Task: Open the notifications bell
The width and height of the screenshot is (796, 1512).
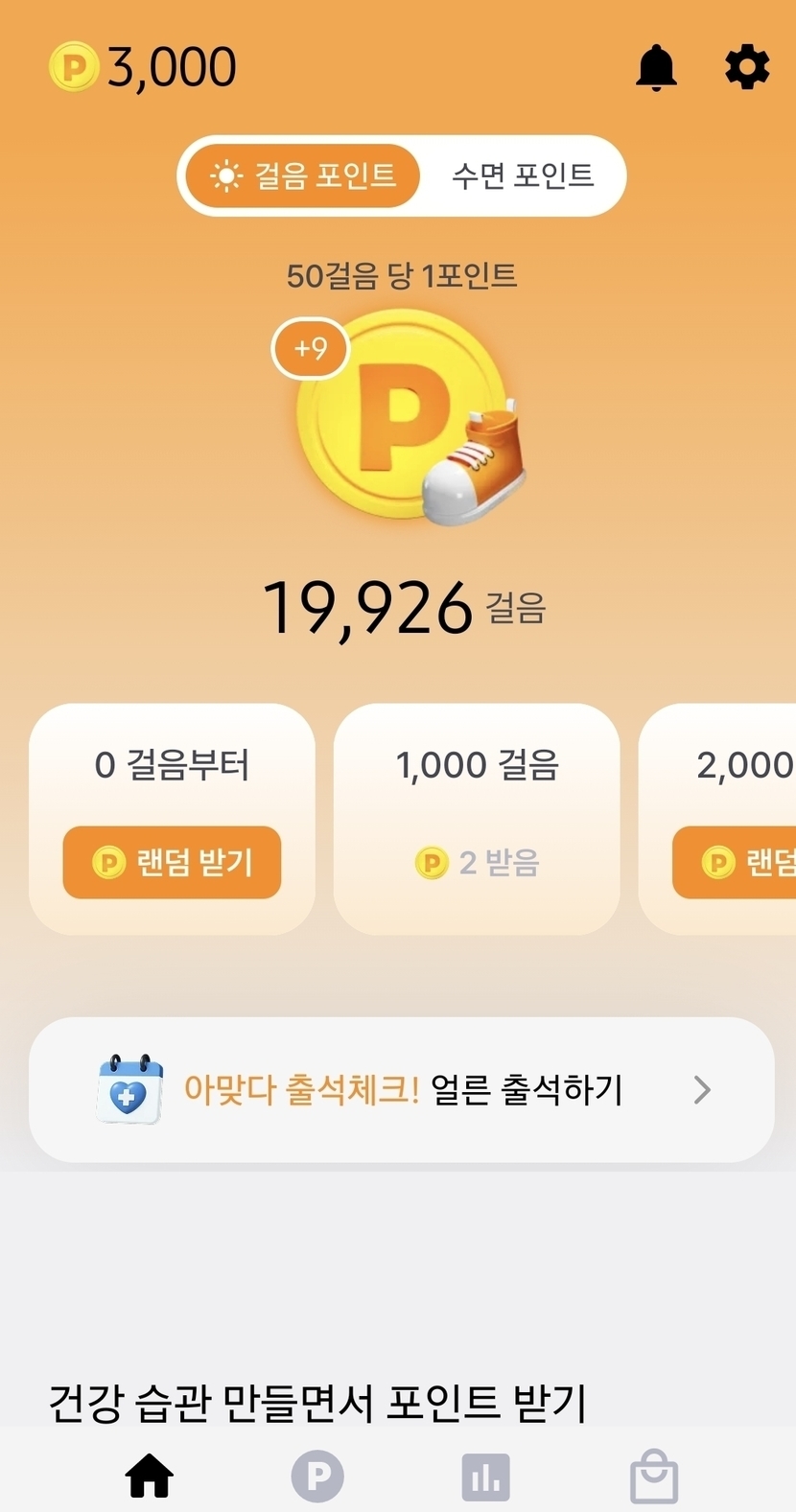Action: (x=656, y=68)
